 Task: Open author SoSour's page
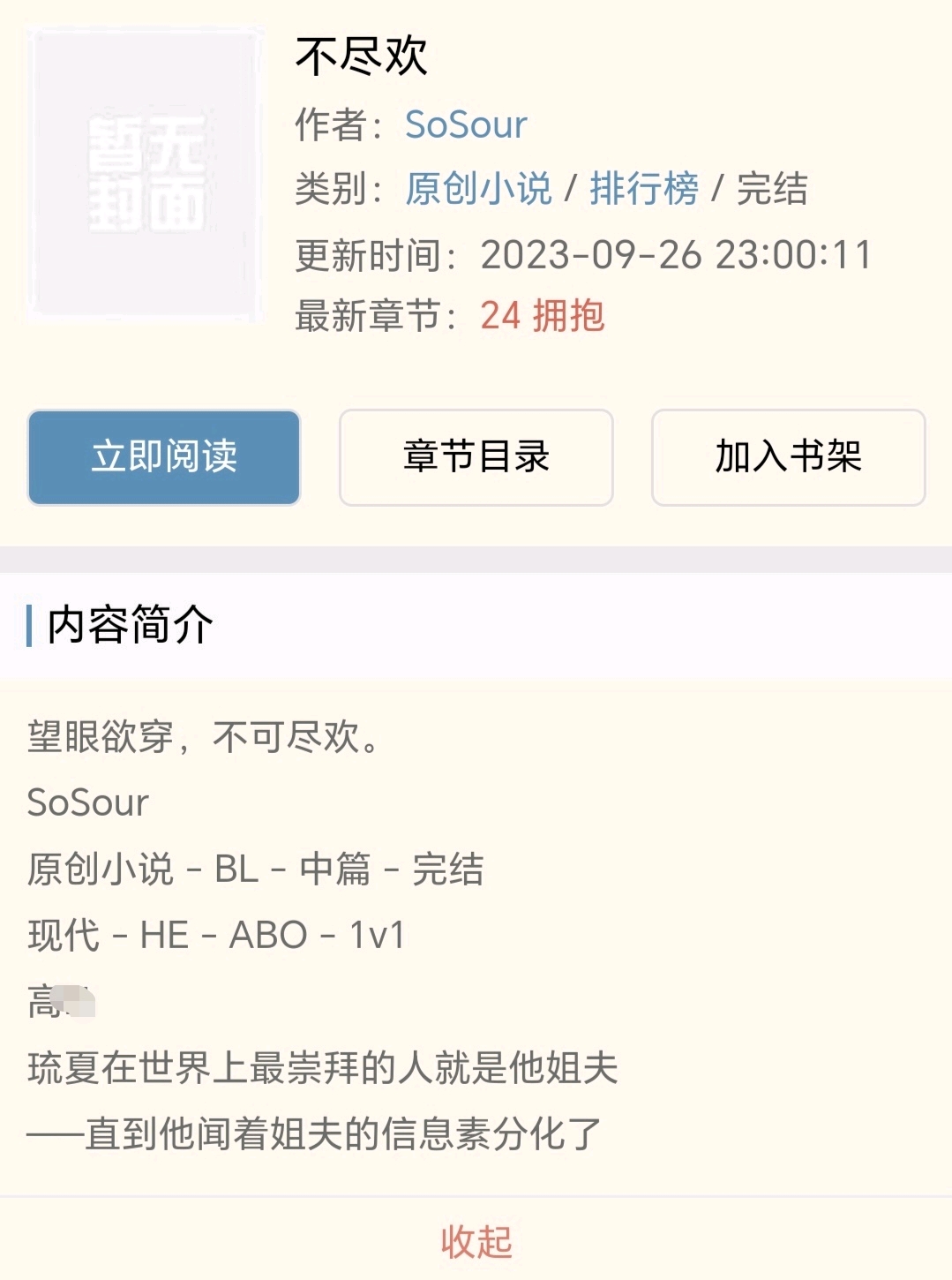[x=465, y=124]
